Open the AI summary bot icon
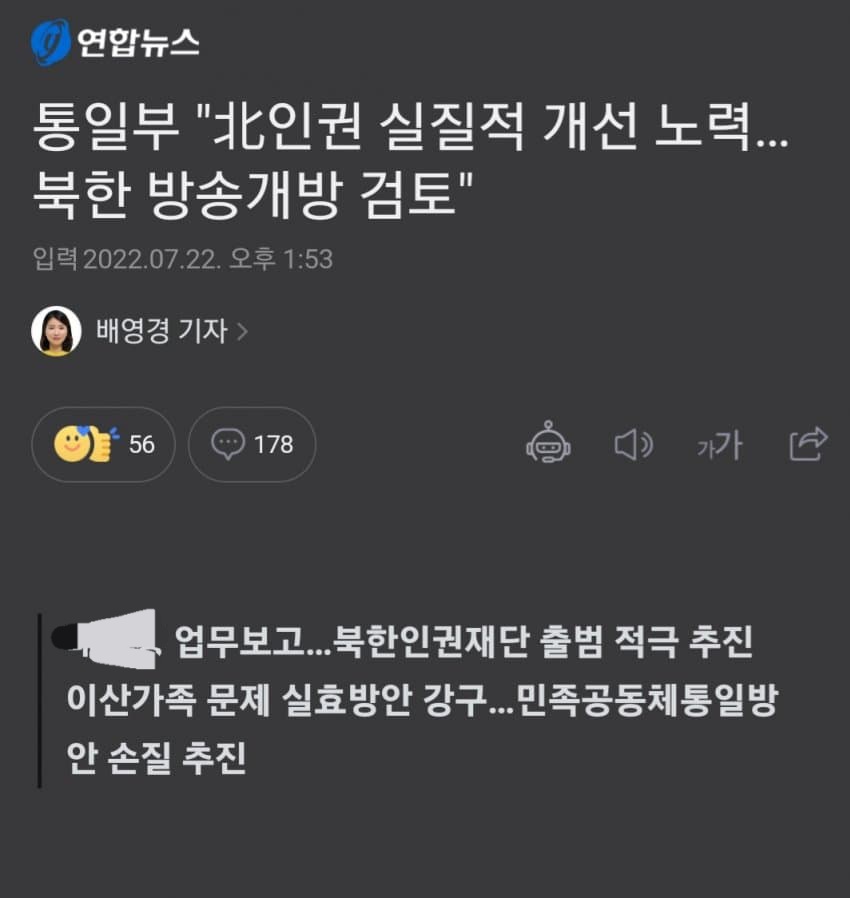Image resolution: width=850 pixels, height=898 pixels. 548,444
